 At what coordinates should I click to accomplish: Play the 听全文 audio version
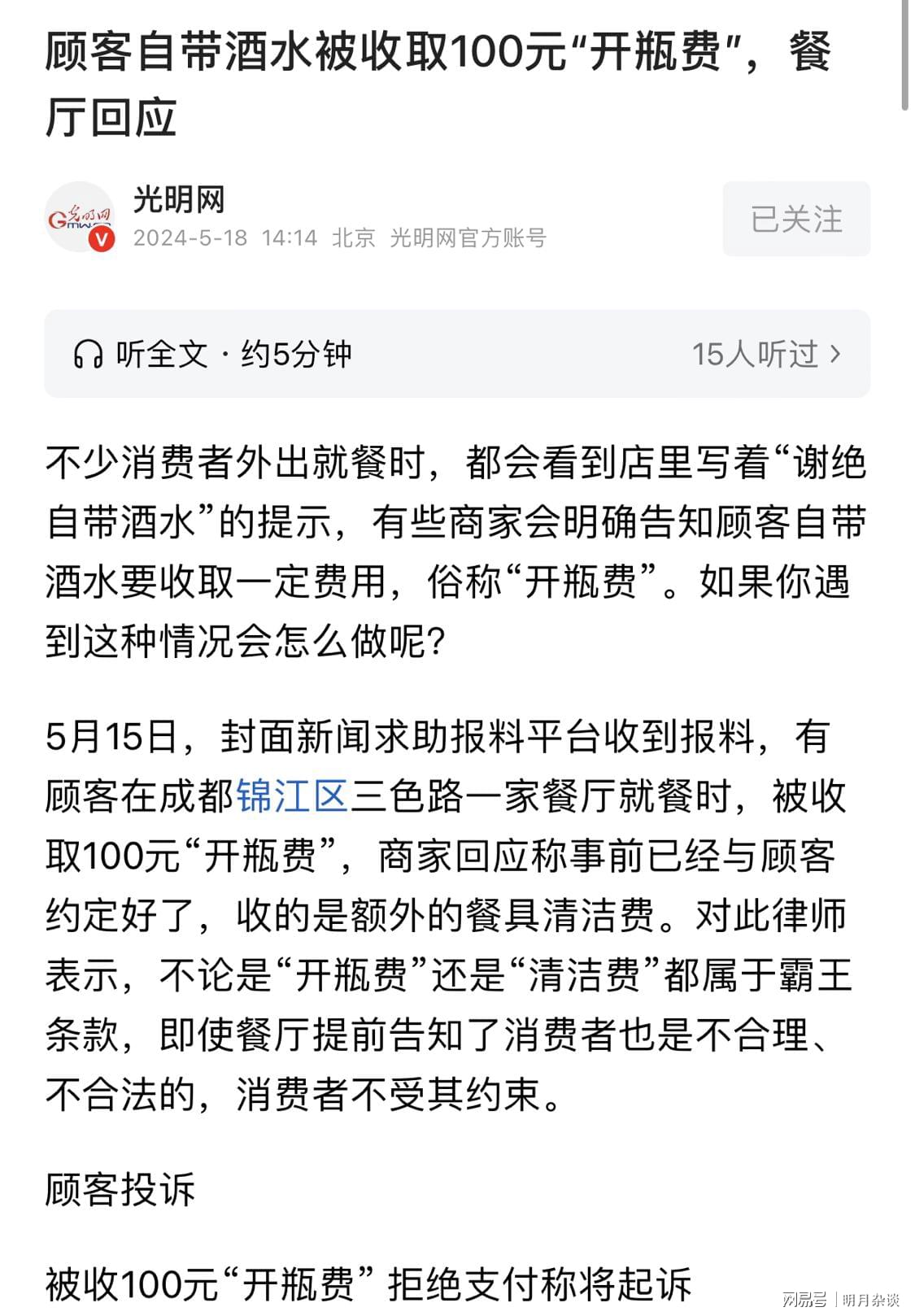click(213, 355)
